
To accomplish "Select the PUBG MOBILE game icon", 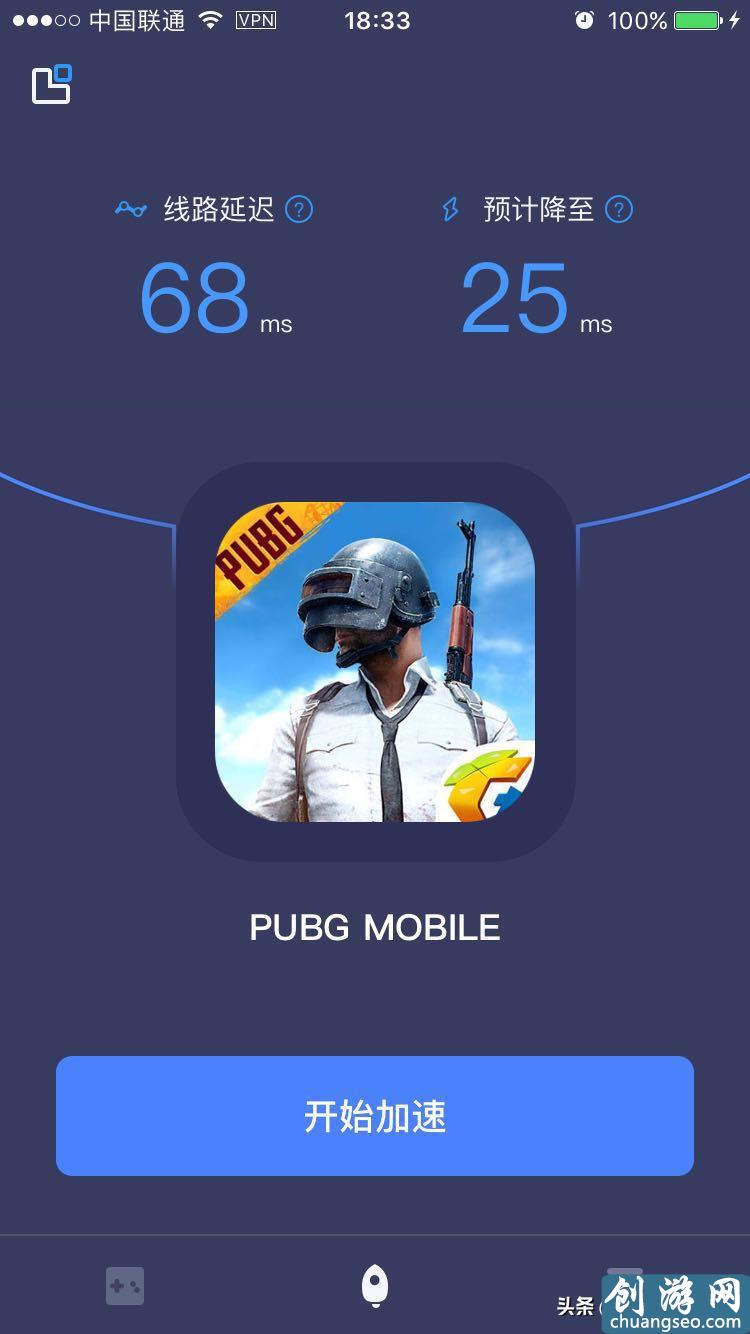I will pyautogui.click(x=375, y=662).
